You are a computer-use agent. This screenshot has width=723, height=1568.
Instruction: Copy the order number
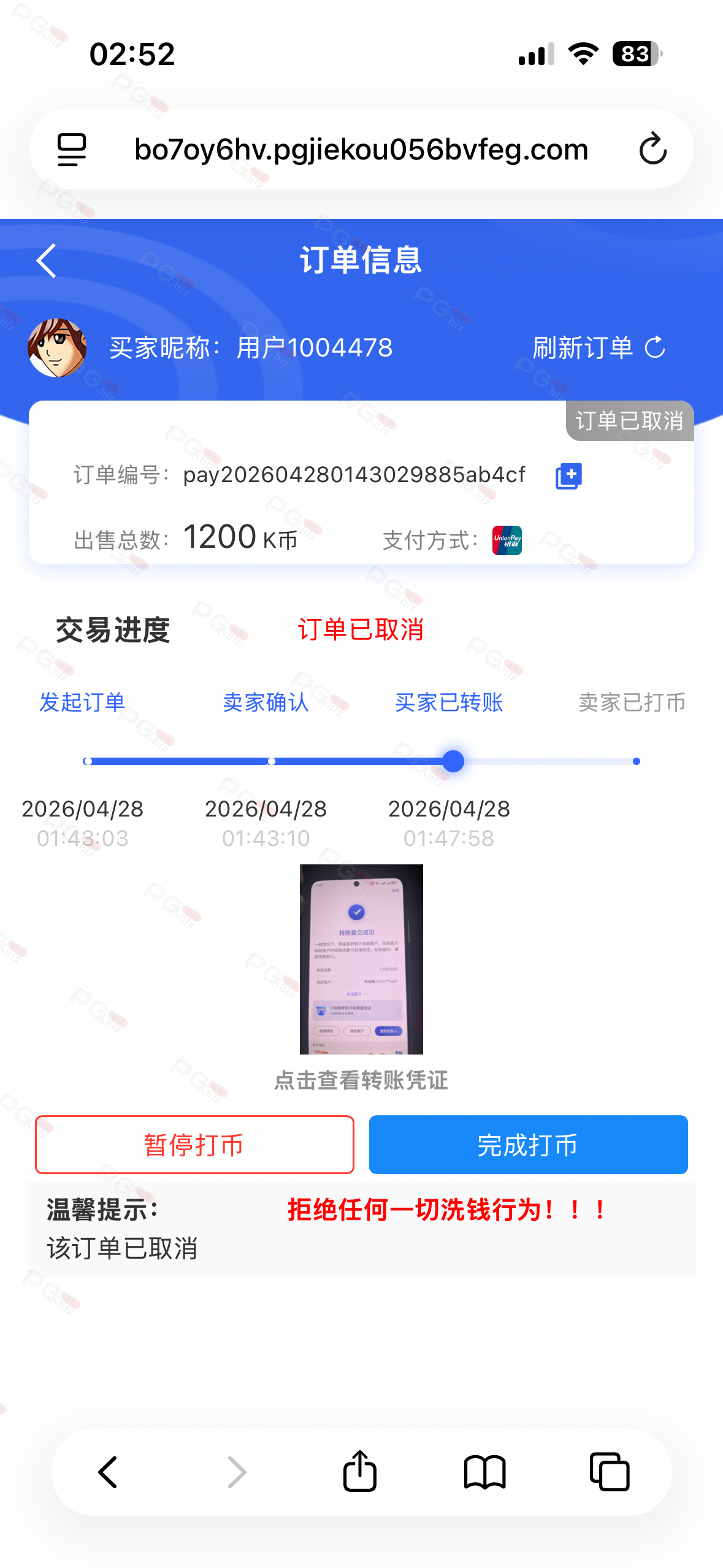click(568, 476)
